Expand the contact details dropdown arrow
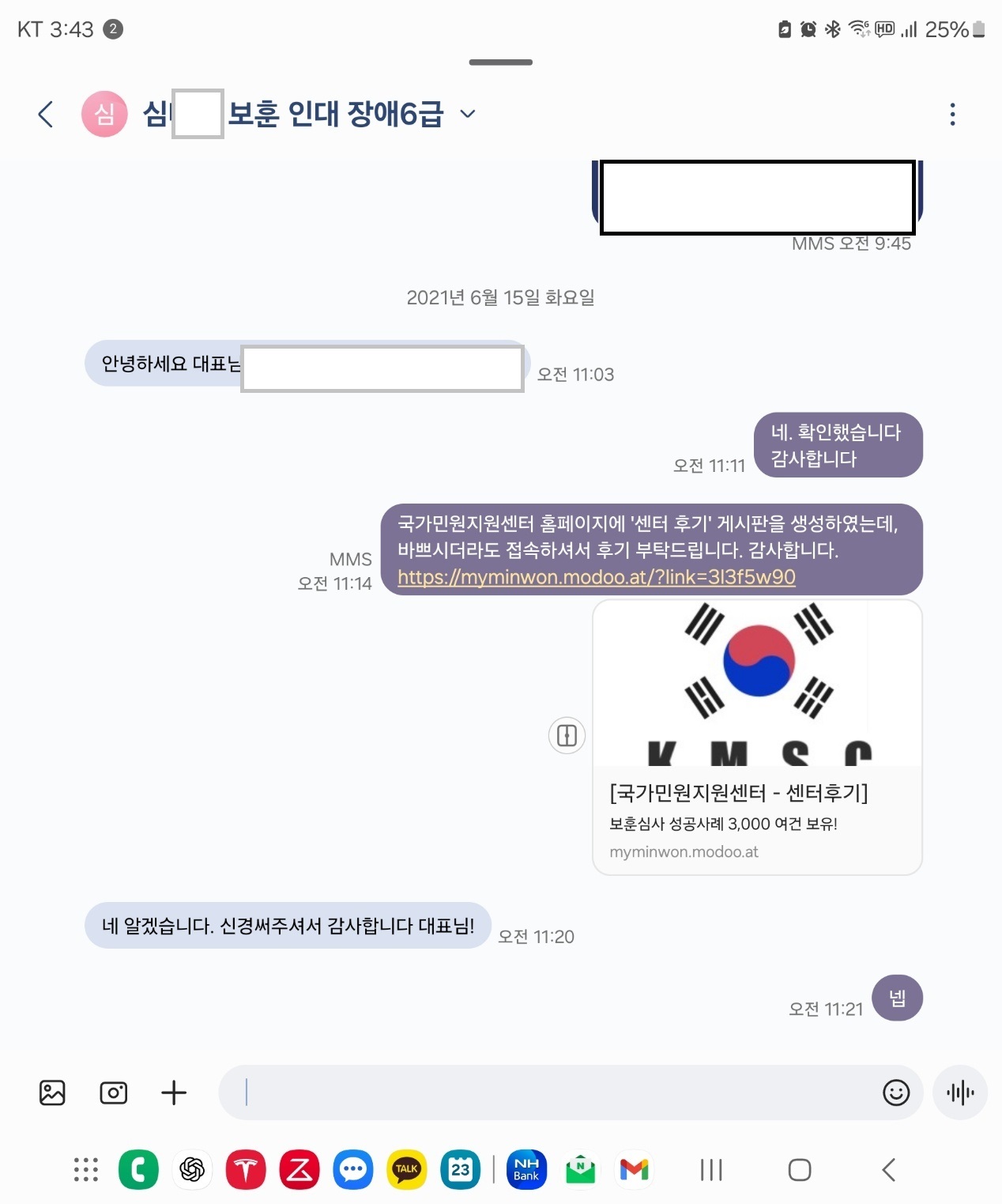The height and width of the screenshot is (1204, 1002). point(468,115)
